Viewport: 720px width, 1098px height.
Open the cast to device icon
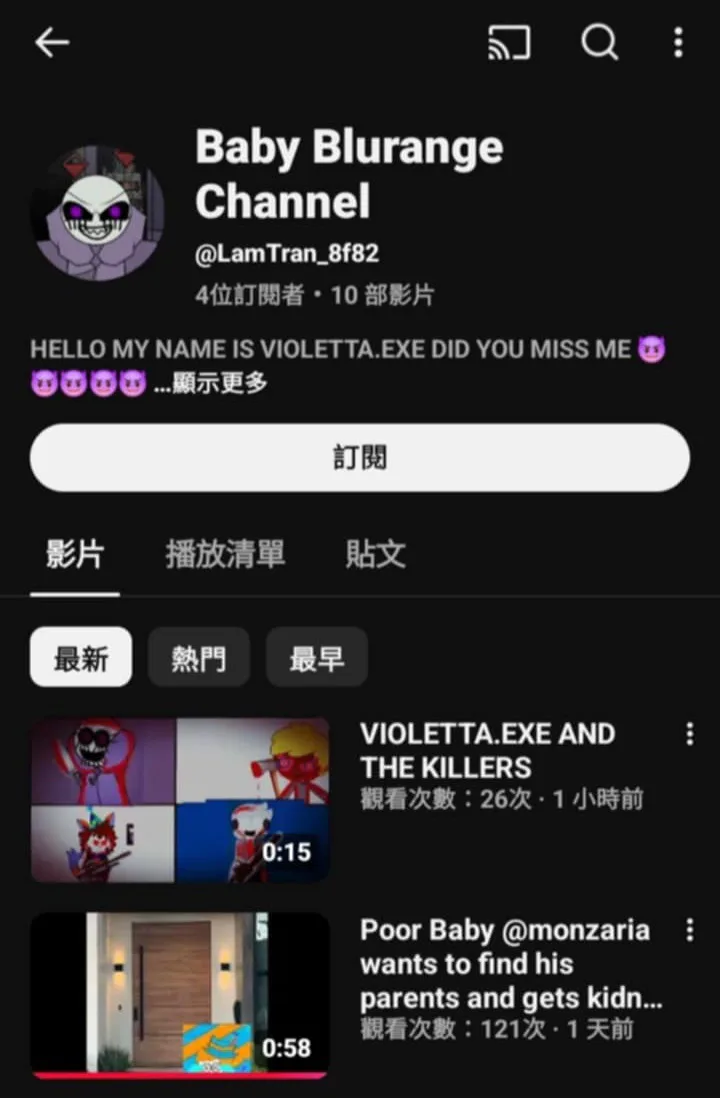click(x=508, y=42)
